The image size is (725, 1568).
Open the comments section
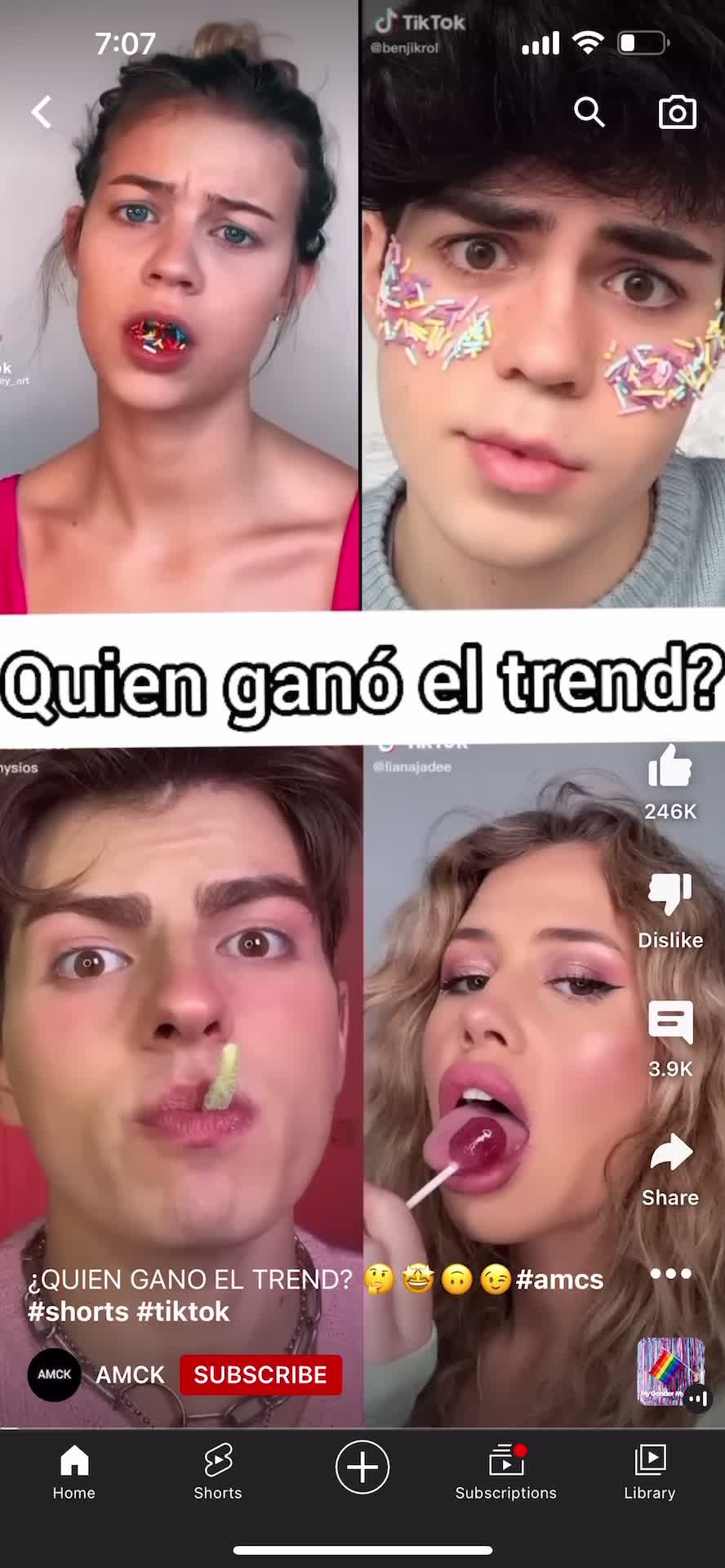pyautogui.click(x=669, y=1022)
